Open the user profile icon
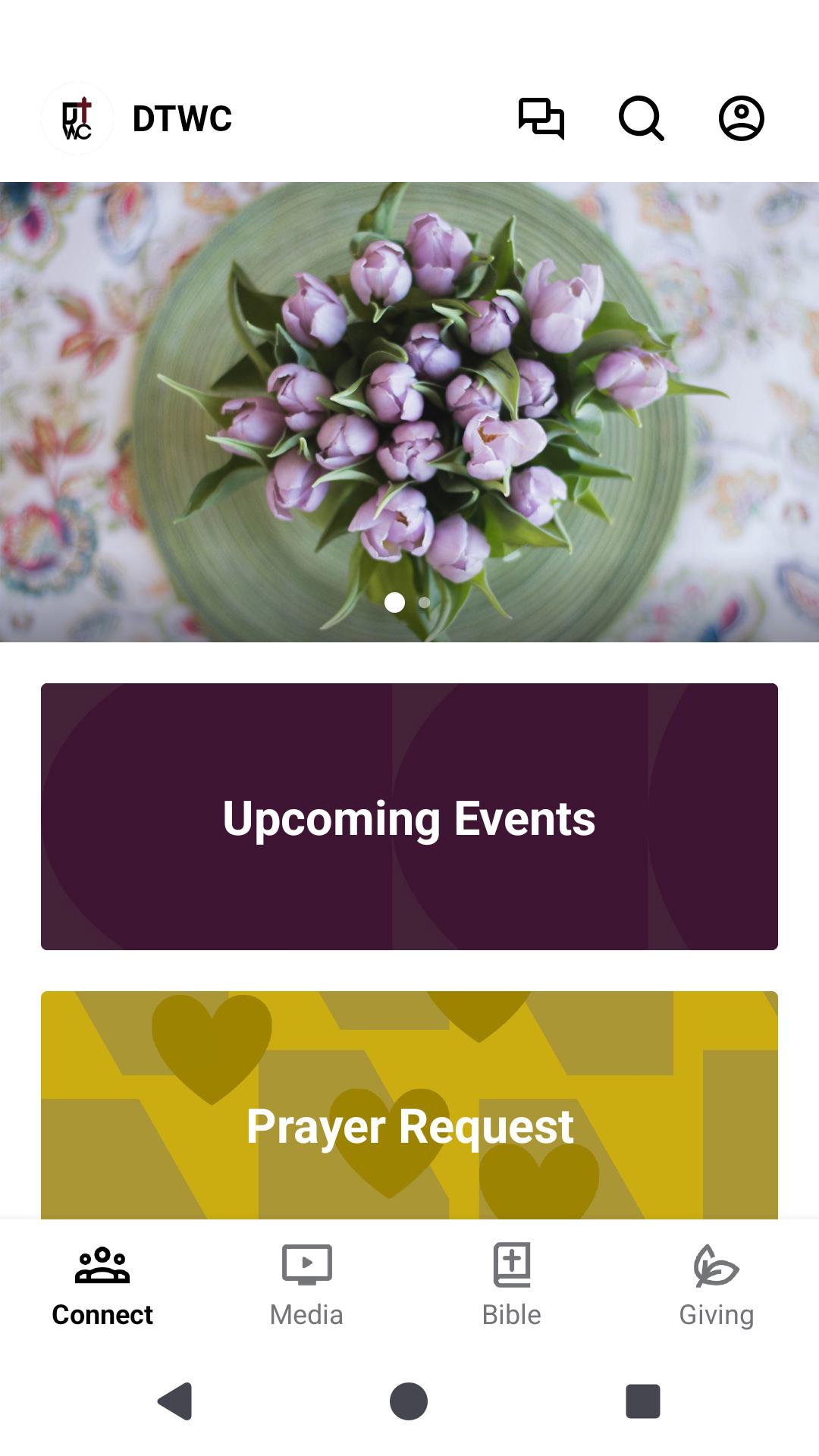This screenshot has height=1456, width=819. [x=741, y=119]
